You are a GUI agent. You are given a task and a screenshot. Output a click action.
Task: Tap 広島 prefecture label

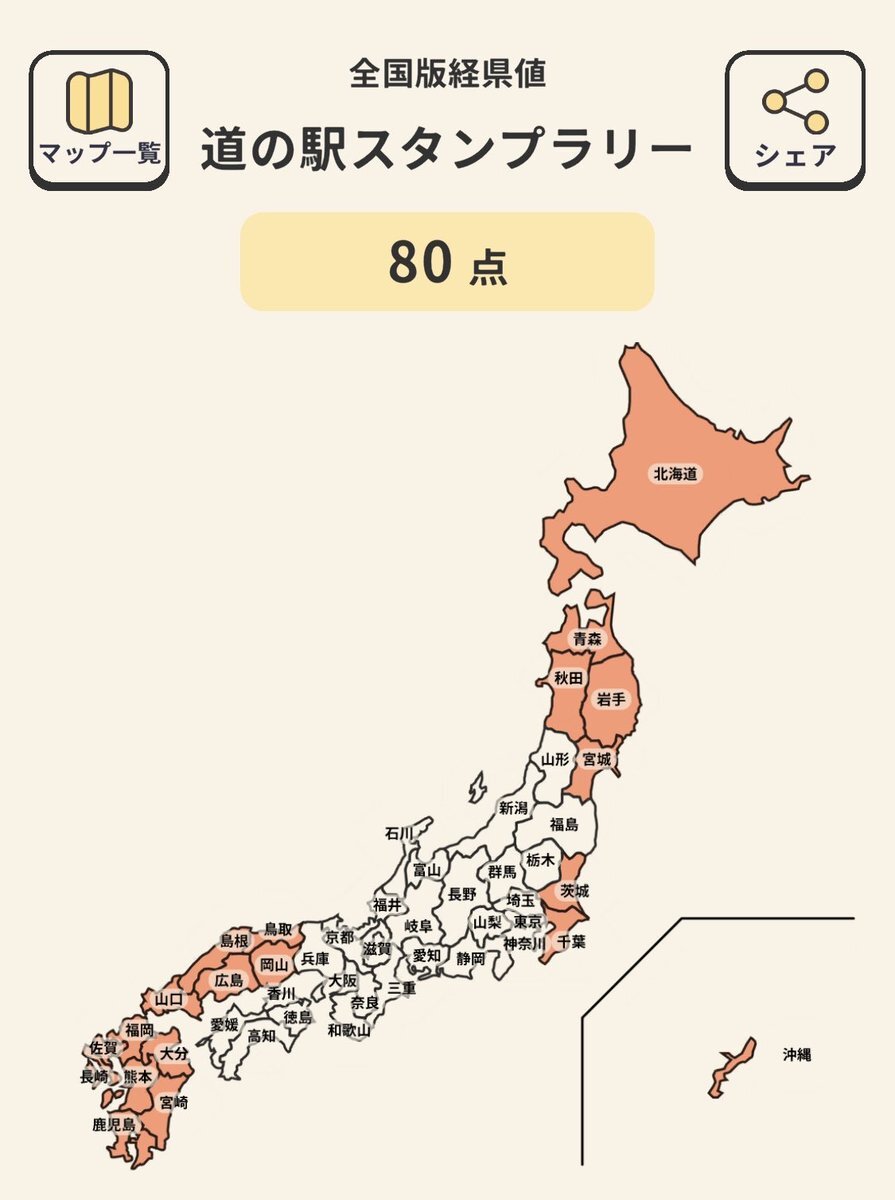point(230,981)
